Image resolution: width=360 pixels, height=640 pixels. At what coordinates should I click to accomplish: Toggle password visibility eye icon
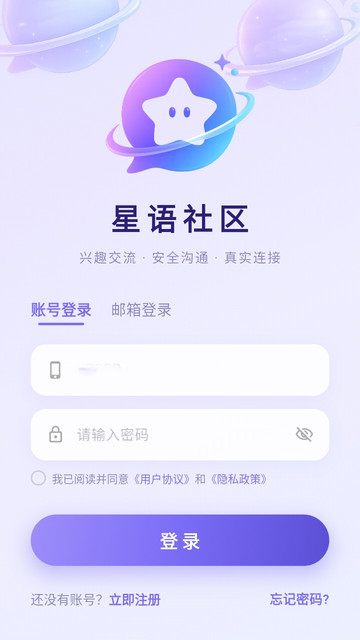coord(304,435)
